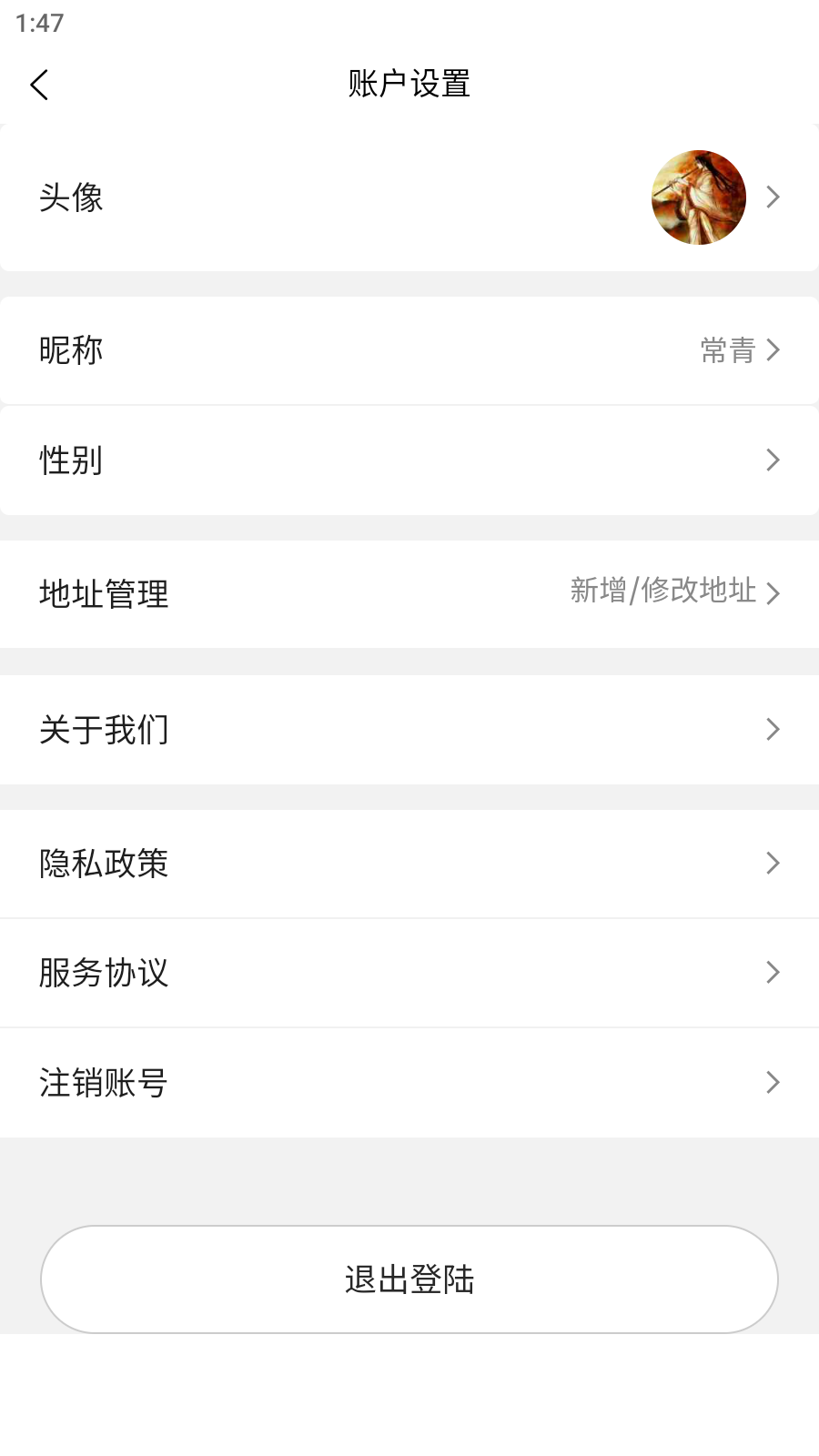Open the 性别 gender selection
The height and width of the screenshot is (1456, 819).
tap(409, 460)
